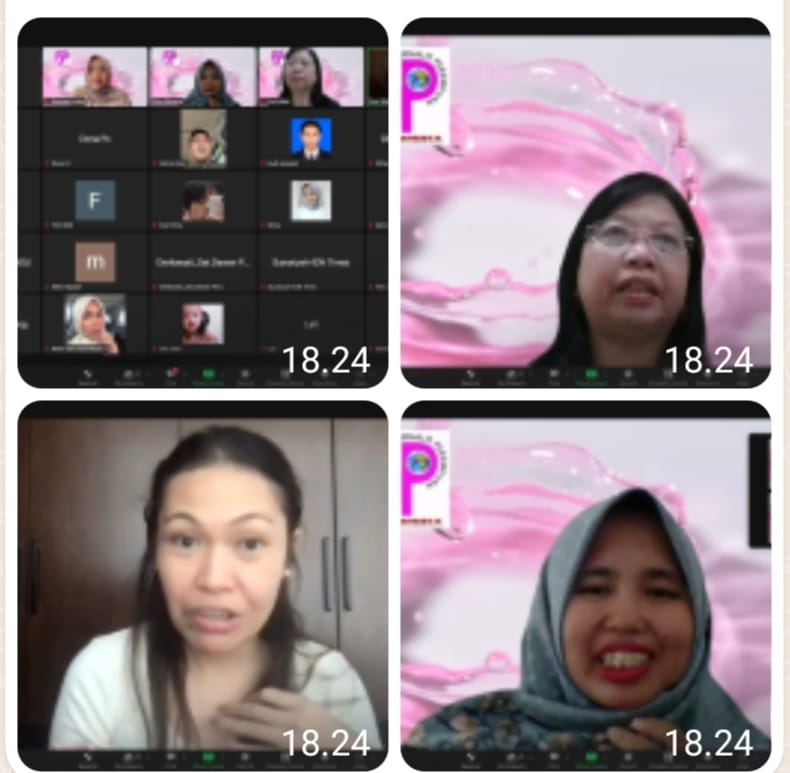Open the Zoom gallery view participants image
This screenshot has height=773, width=790.
pyautogui.click(x=202, y=200)
